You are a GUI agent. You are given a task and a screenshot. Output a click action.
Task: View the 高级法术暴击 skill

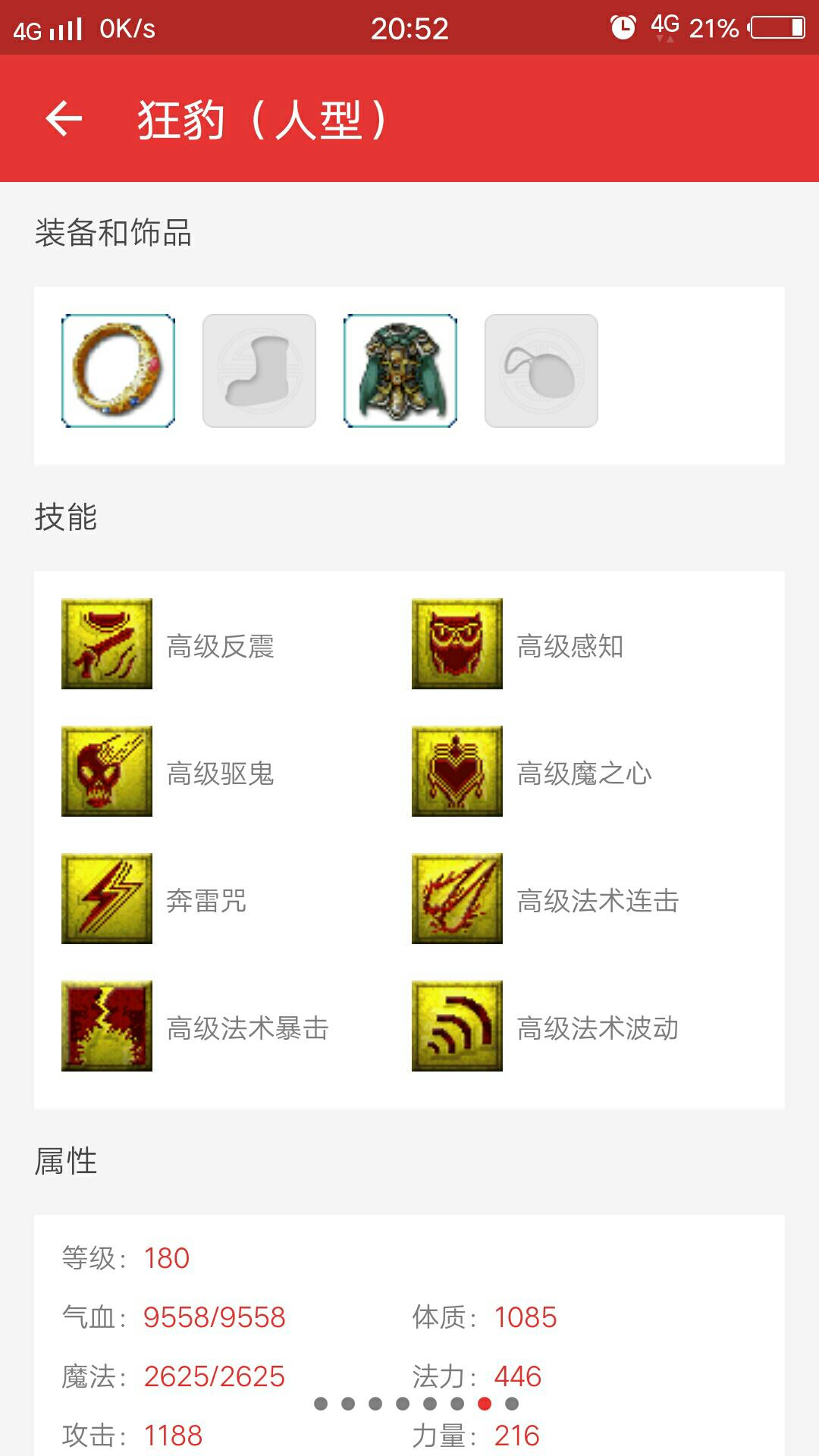click(x=107, y=1026)
